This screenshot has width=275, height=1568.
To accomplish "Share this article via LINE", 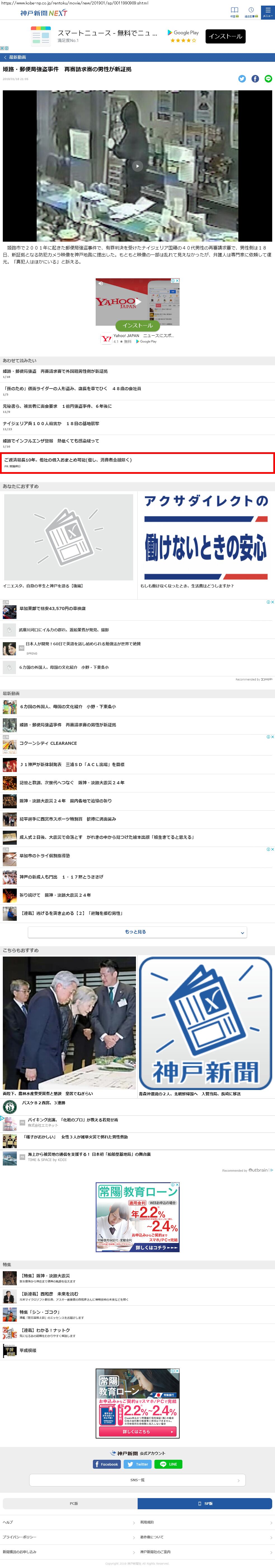I will (268, 79).
